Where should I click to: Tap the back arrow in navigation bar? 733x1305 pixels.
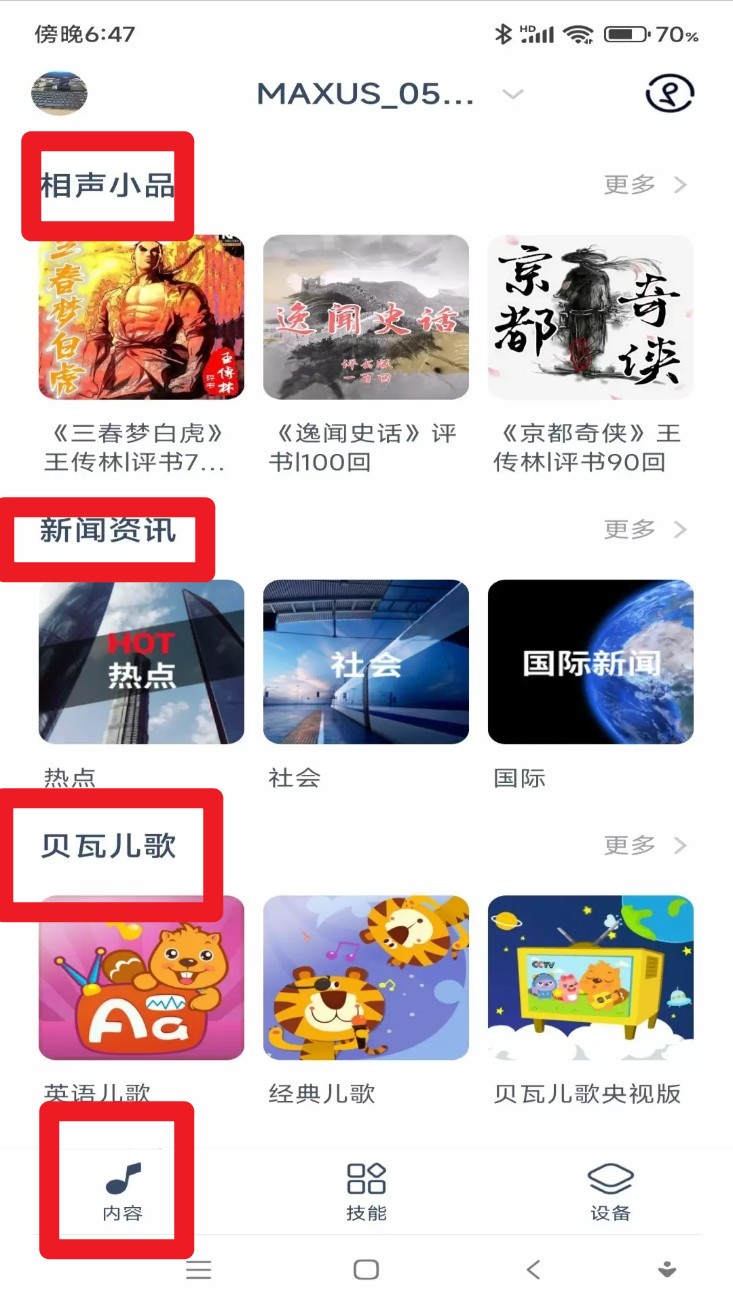click(531, 1268)
